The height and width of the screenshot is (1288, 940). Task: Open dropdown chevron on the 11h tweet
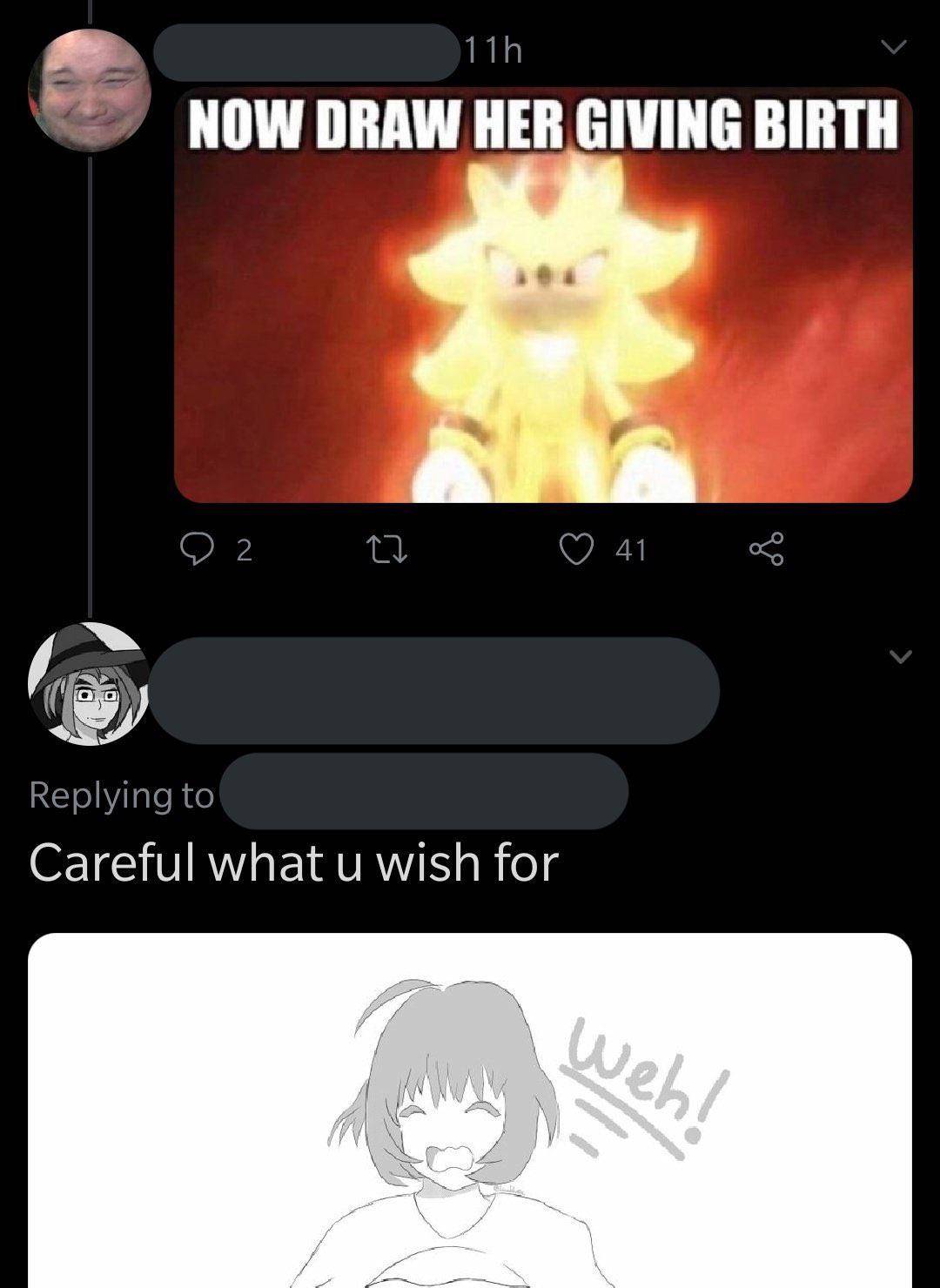[x=893, y=47]
